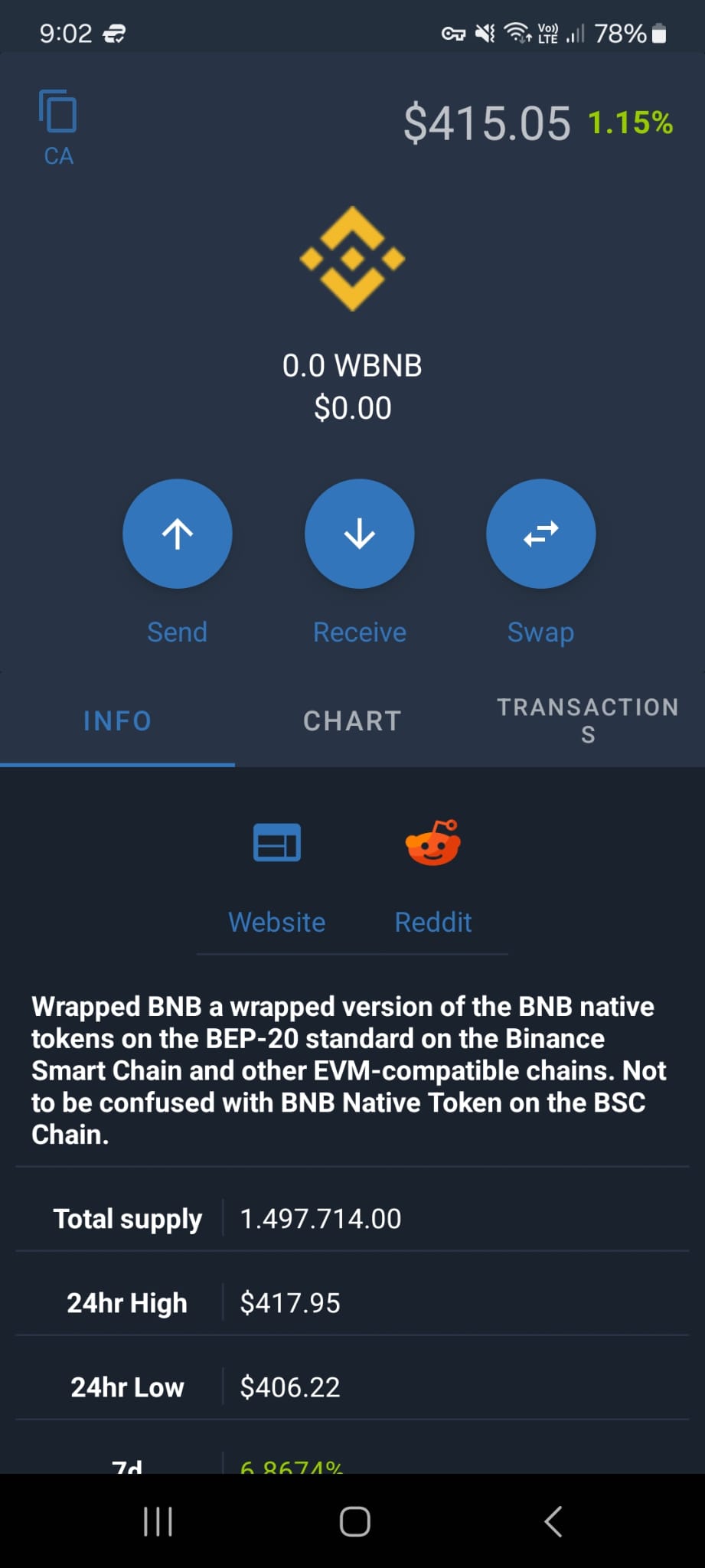Tap the Send button
Image resolution: width=705 pixels, height=1568 pixels.
point(178,534)
